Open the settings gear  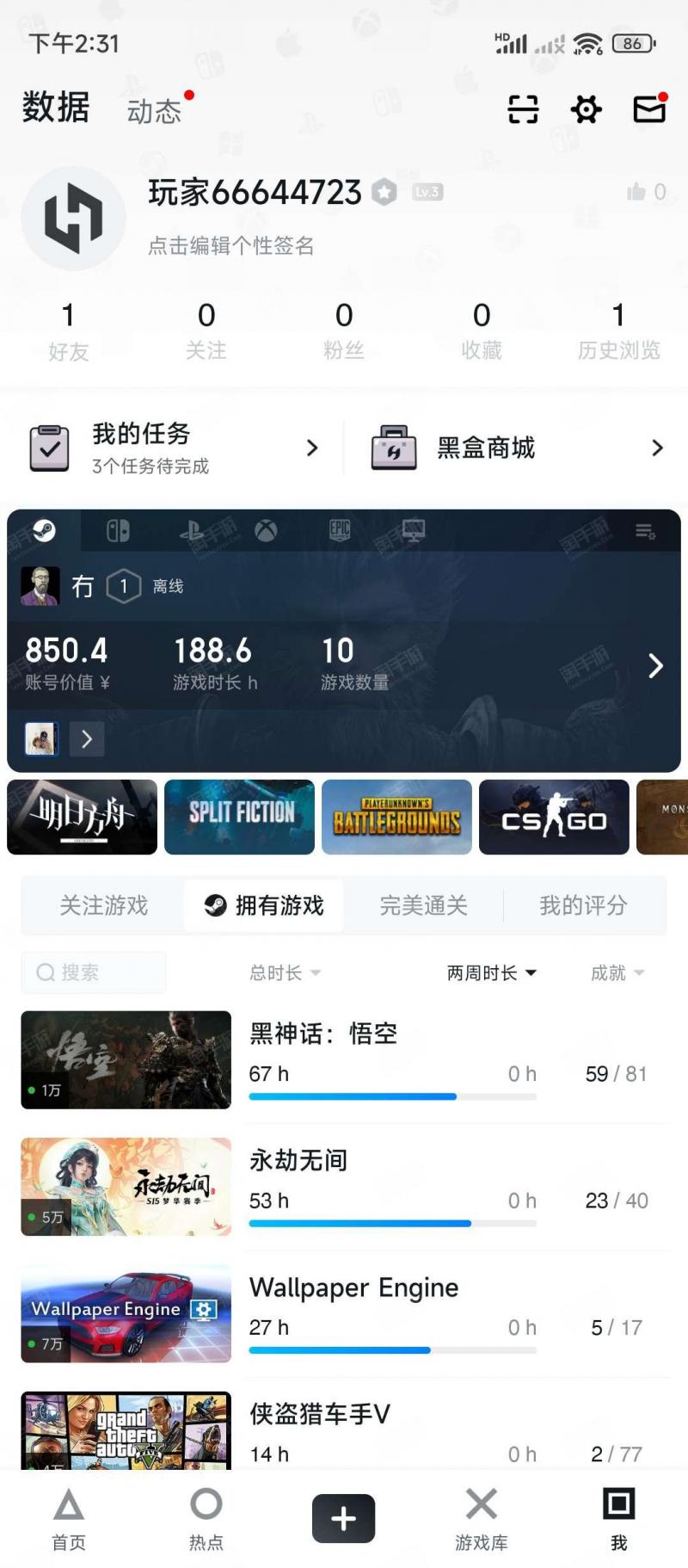(x=587, y=109)
